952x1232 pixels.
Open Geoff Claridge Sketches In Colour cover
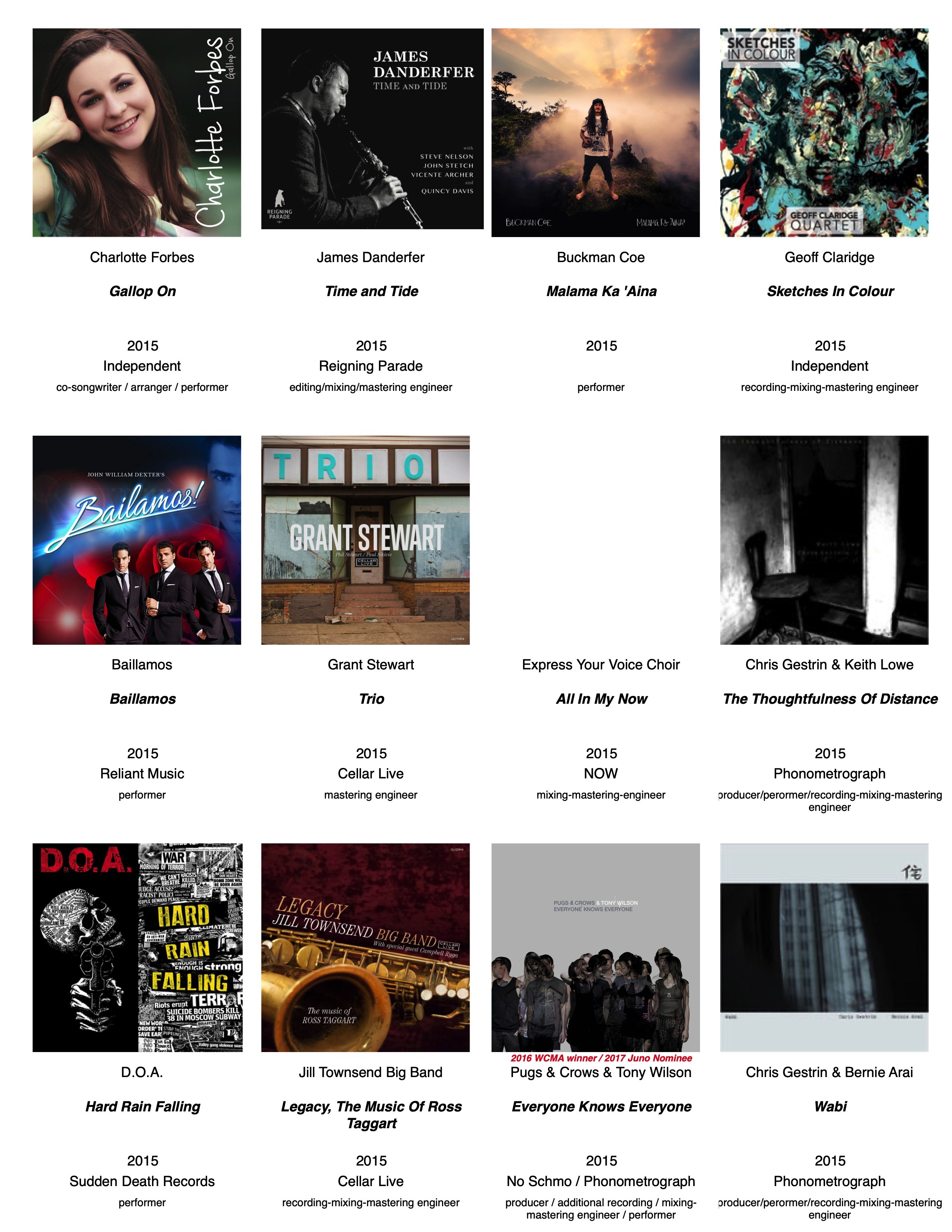pos(824,133)
